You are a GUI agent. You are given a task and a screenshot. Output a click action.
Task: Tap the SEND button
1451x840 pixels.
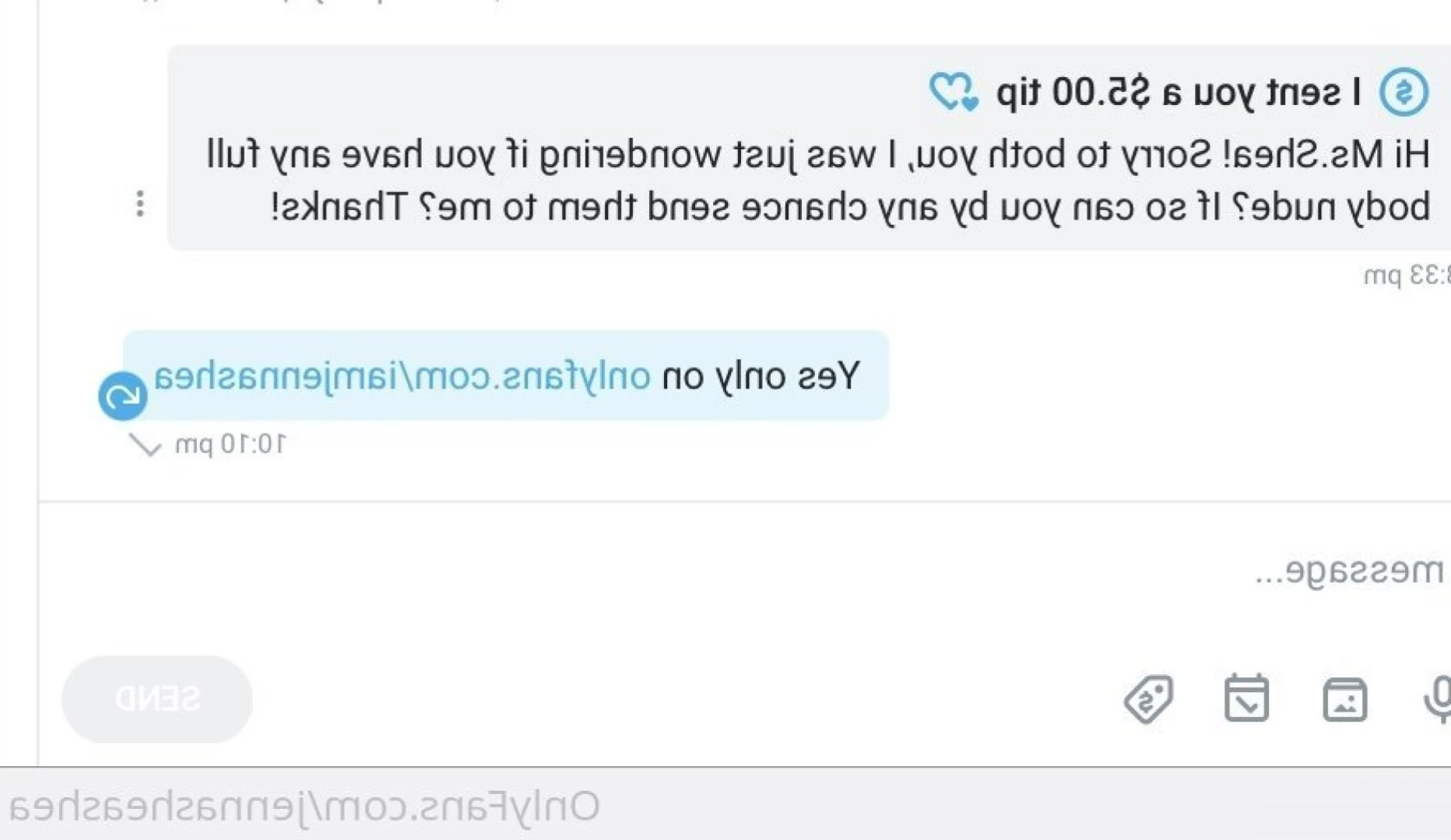click(157, 699)
